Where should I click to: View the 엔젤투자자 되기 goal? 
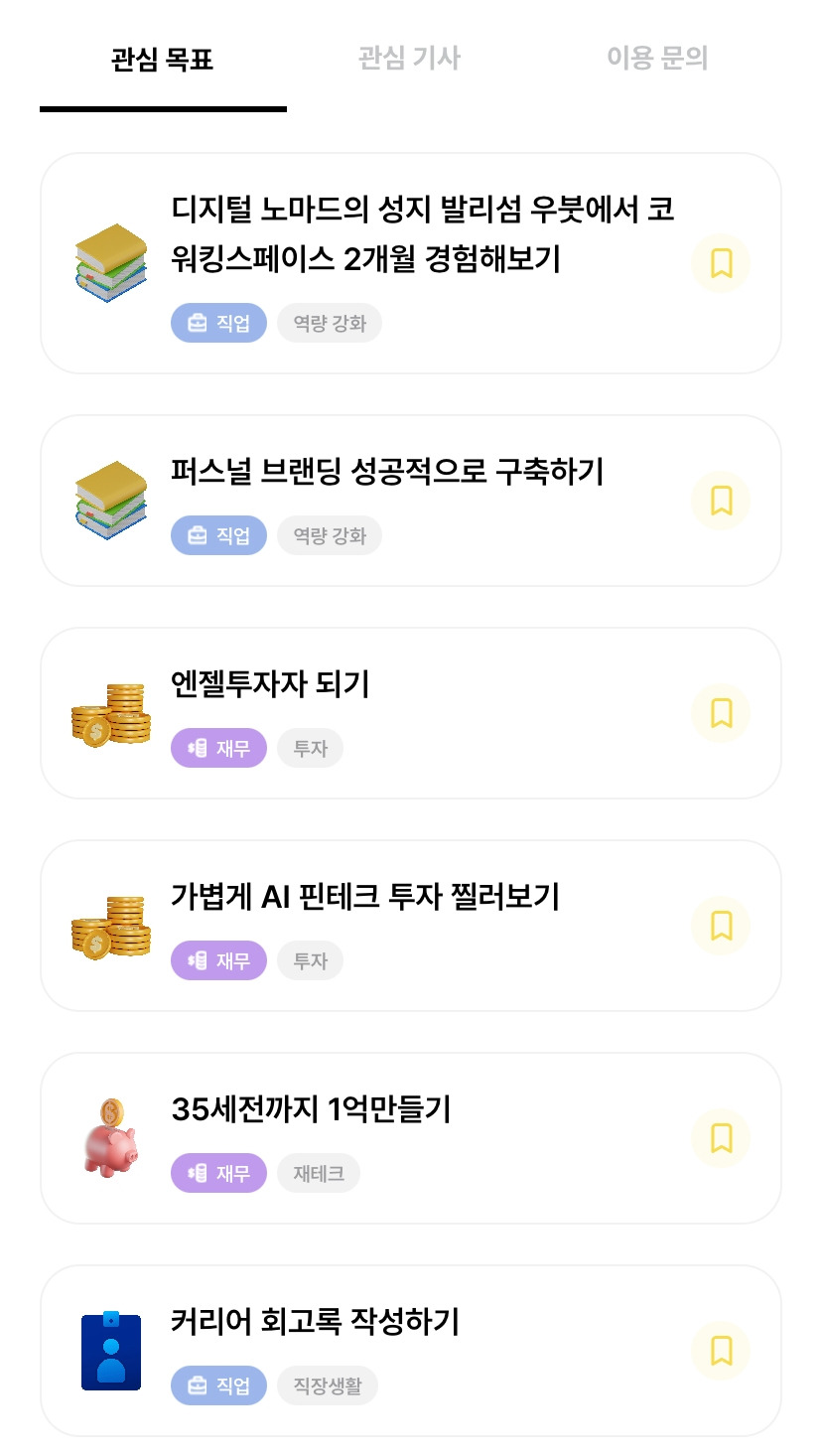(x=410, y=713)
